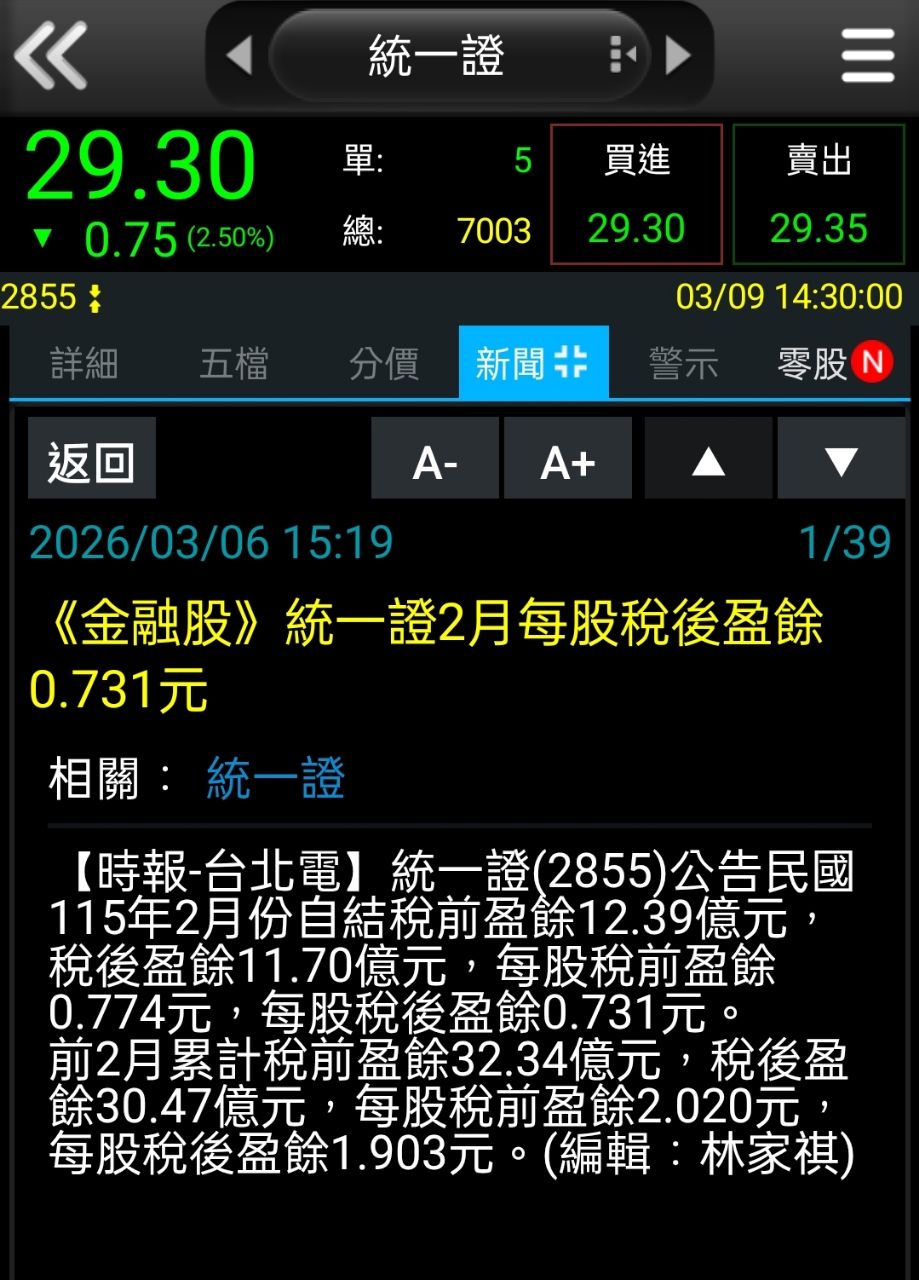Switch to the next stock with right arrow
This screenshot has width=919, height=1280.
point(679,55)
